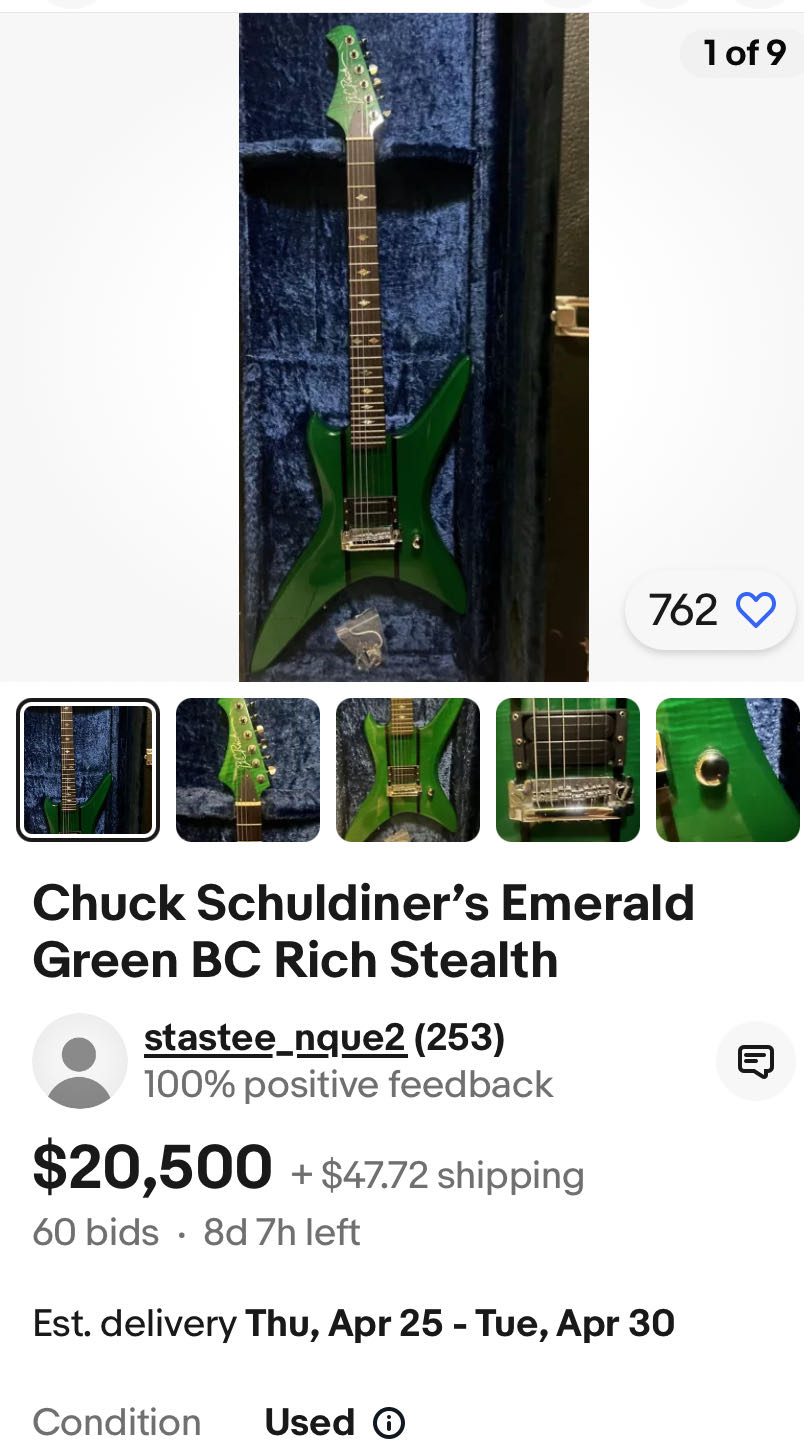View the guitar body thumbnail

click(408, 769)
